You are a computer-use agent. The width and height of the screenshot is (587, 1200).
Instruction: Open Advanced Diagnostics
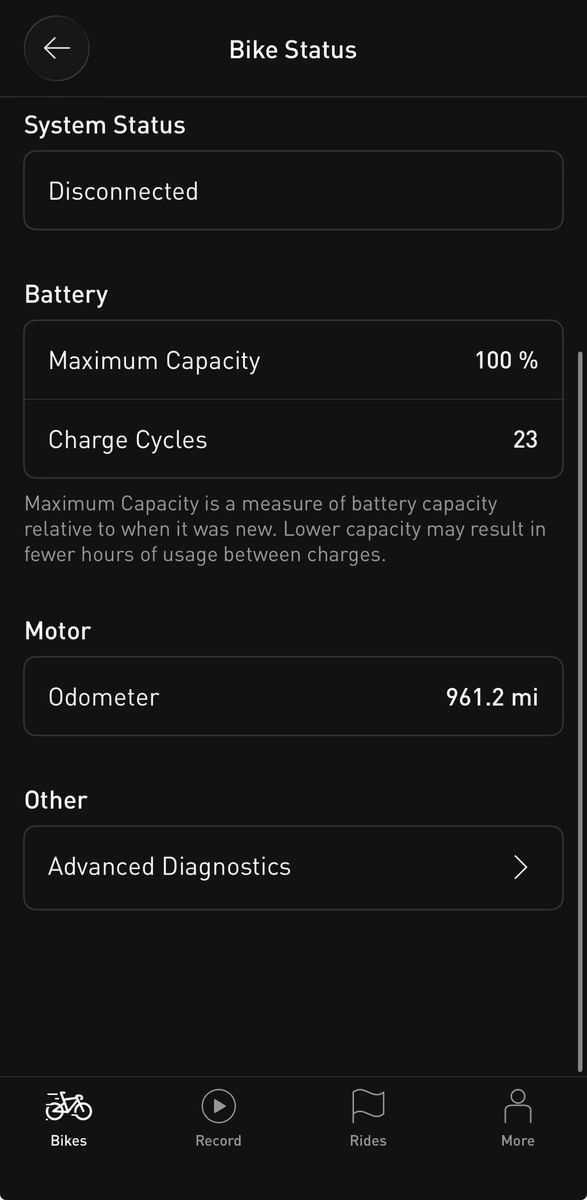pyautogui.click(x=293, y=867)
